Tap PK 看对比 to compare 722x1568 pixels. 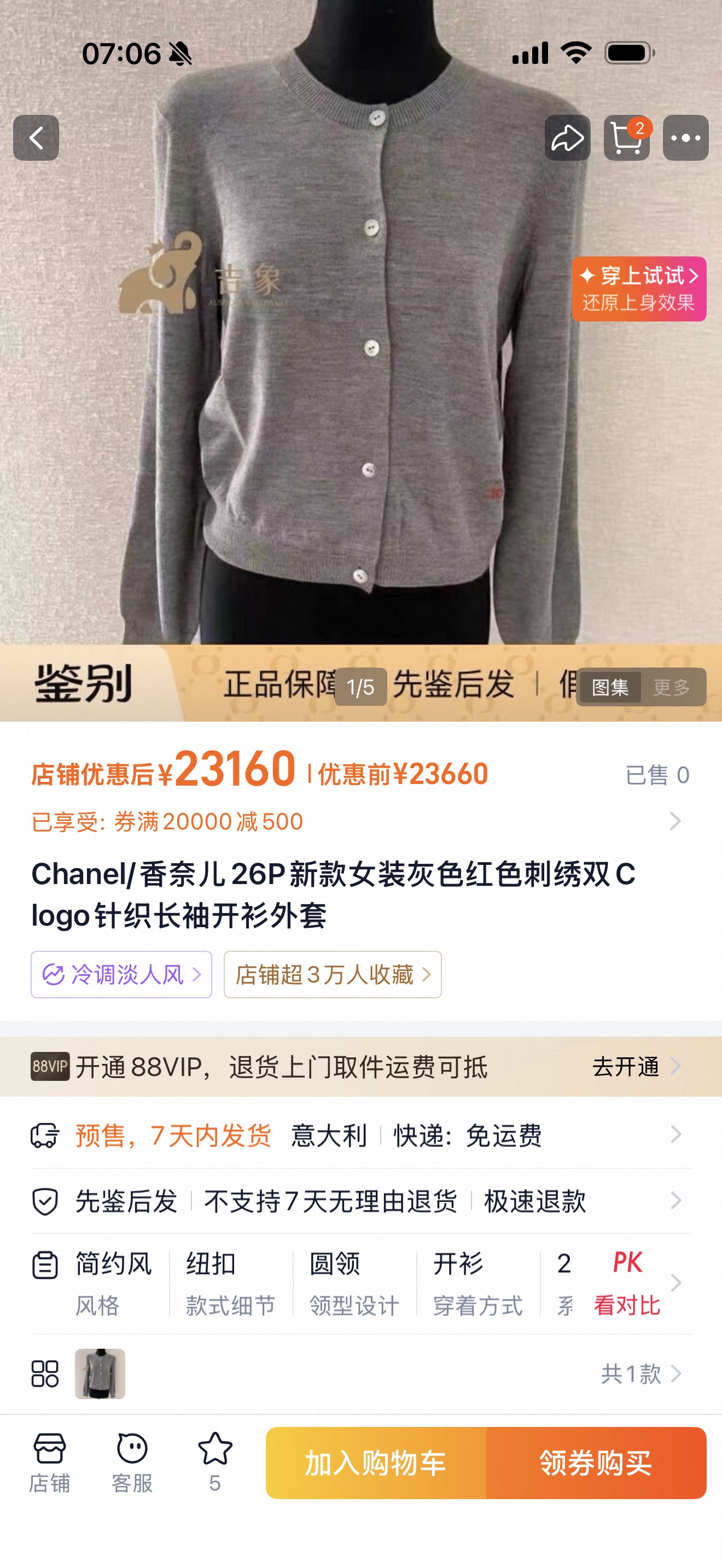[626, 1283]
